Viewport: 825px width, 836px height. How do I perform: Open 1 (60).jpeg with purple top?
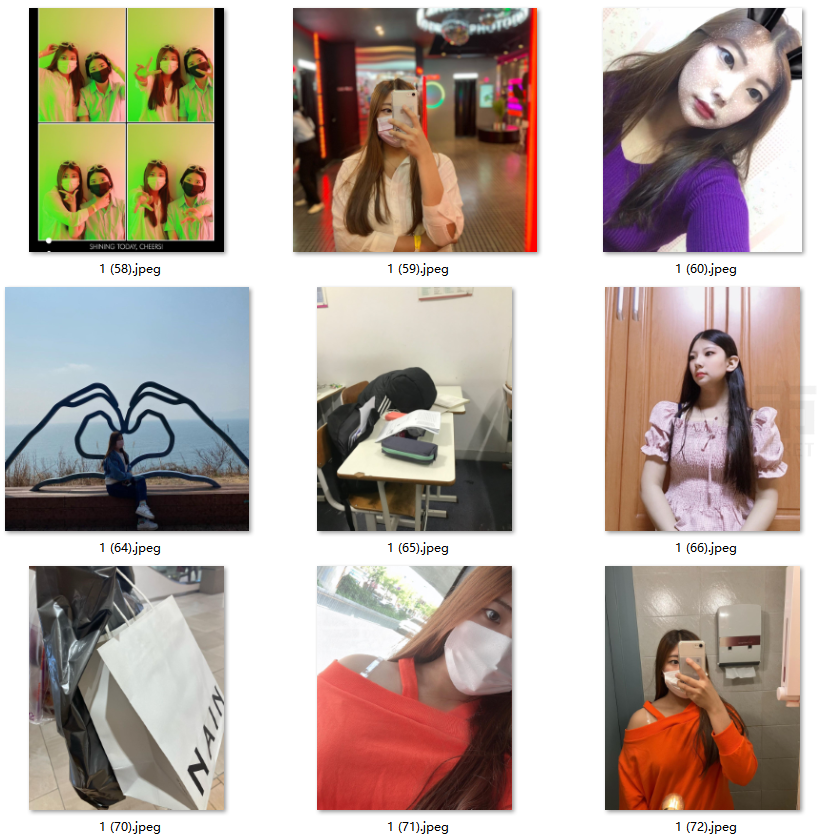[x=703, y=130]
